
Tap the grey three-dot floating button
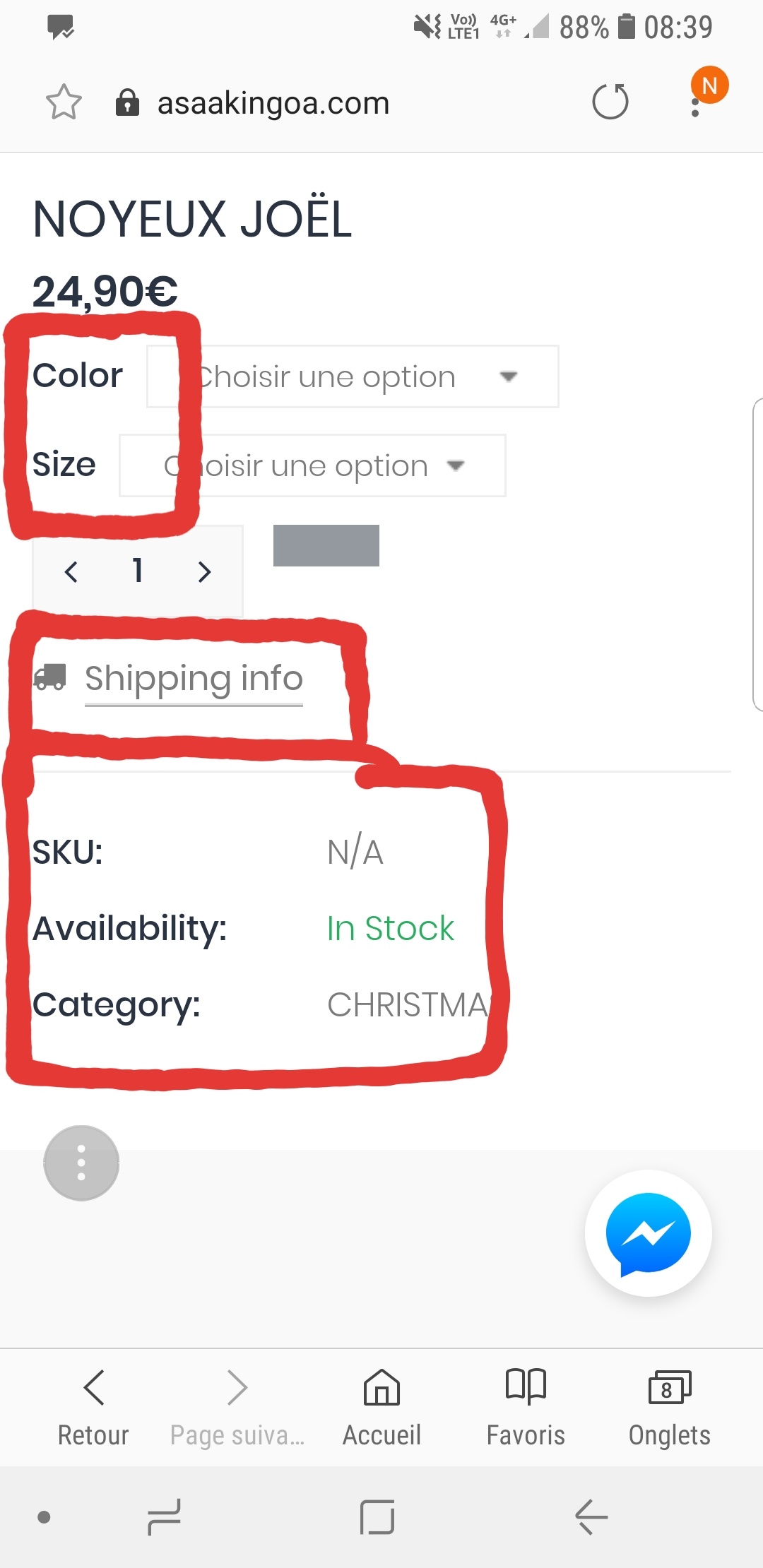coord(81,1163)
